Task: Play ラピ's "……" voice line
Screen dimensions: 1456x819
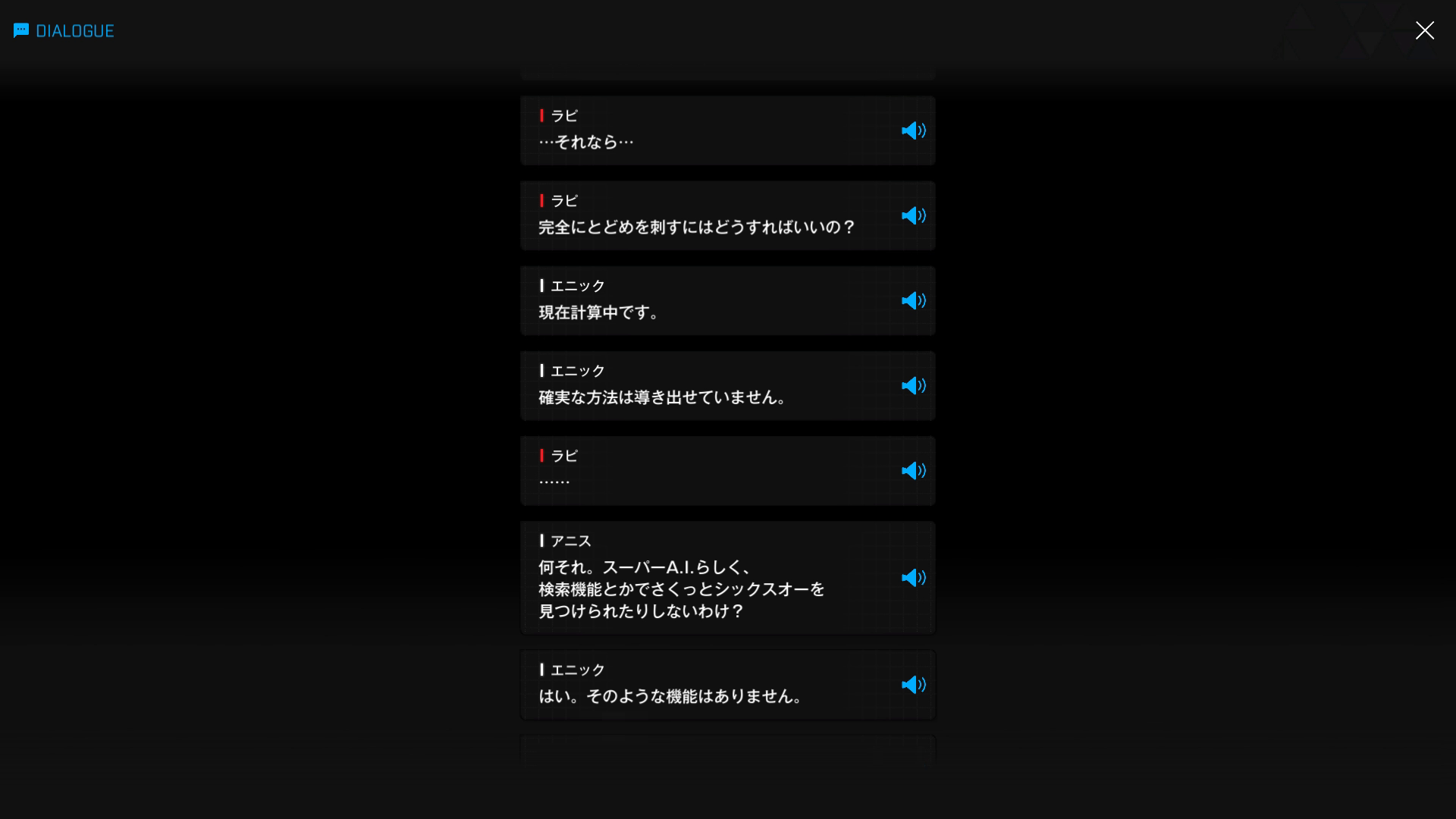Action: click(x=913, y=471)
